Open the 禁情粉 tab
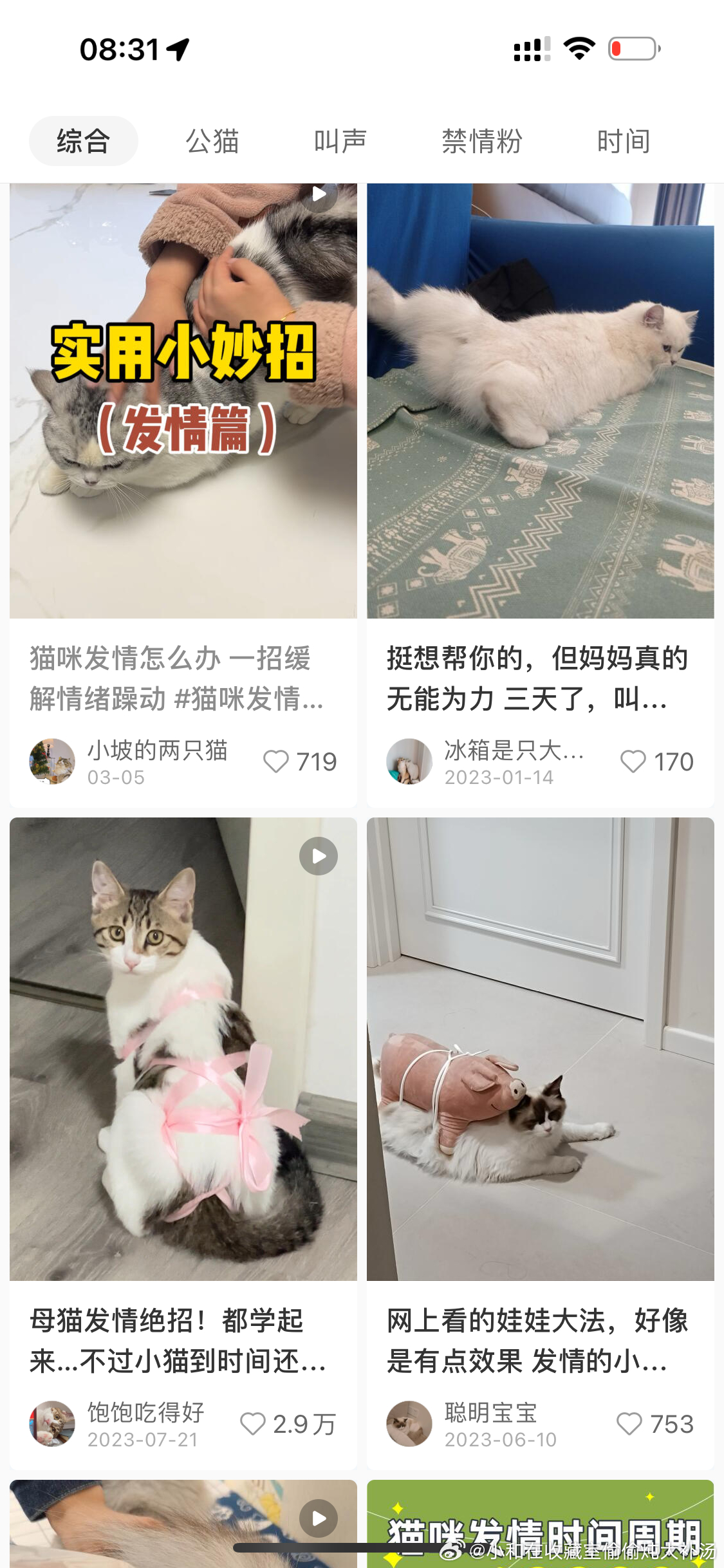This screenshot has width=724, height=1568. (481, 141)
